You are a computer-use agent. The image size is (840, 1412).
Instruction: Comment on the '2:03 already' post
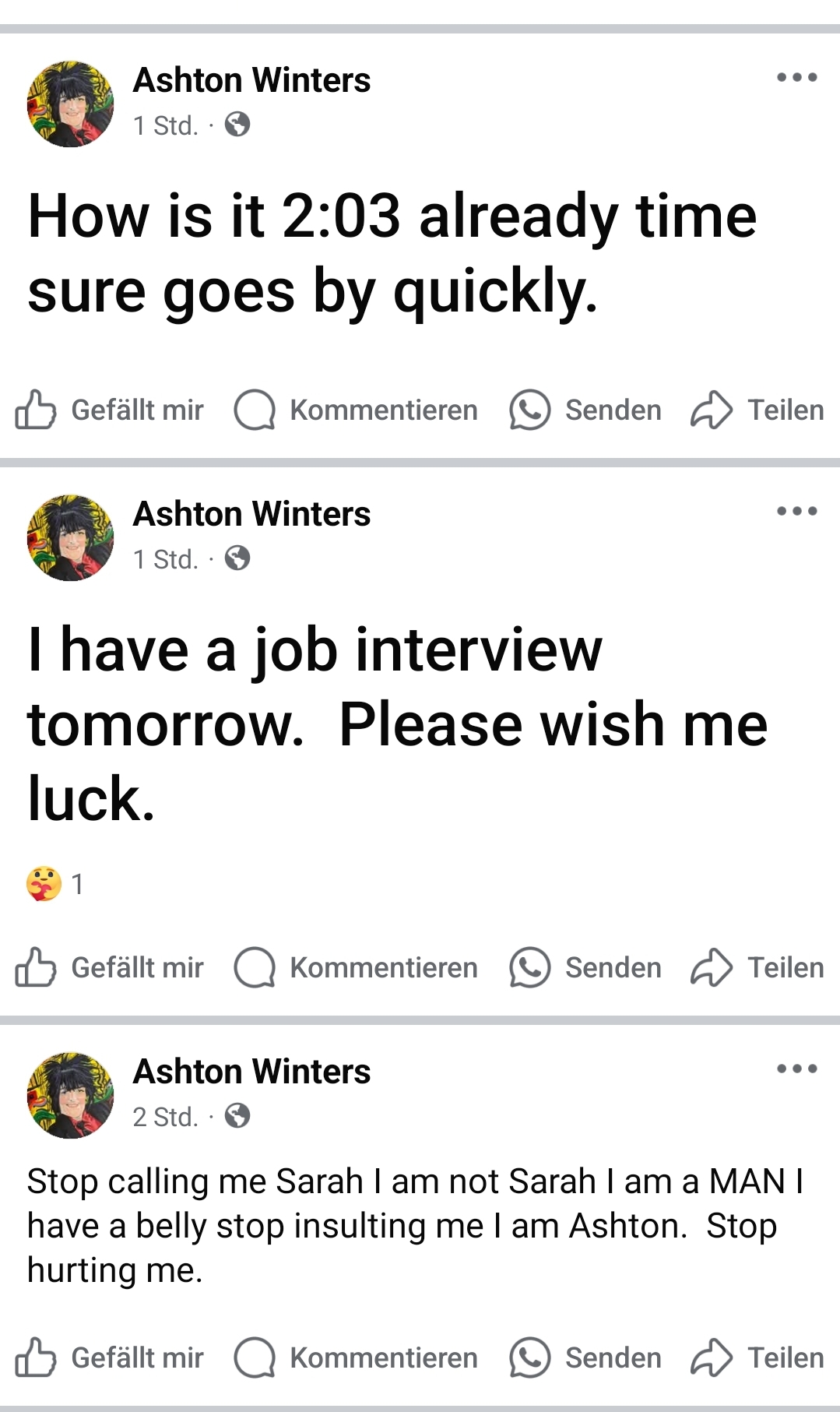tap(356, 410)
